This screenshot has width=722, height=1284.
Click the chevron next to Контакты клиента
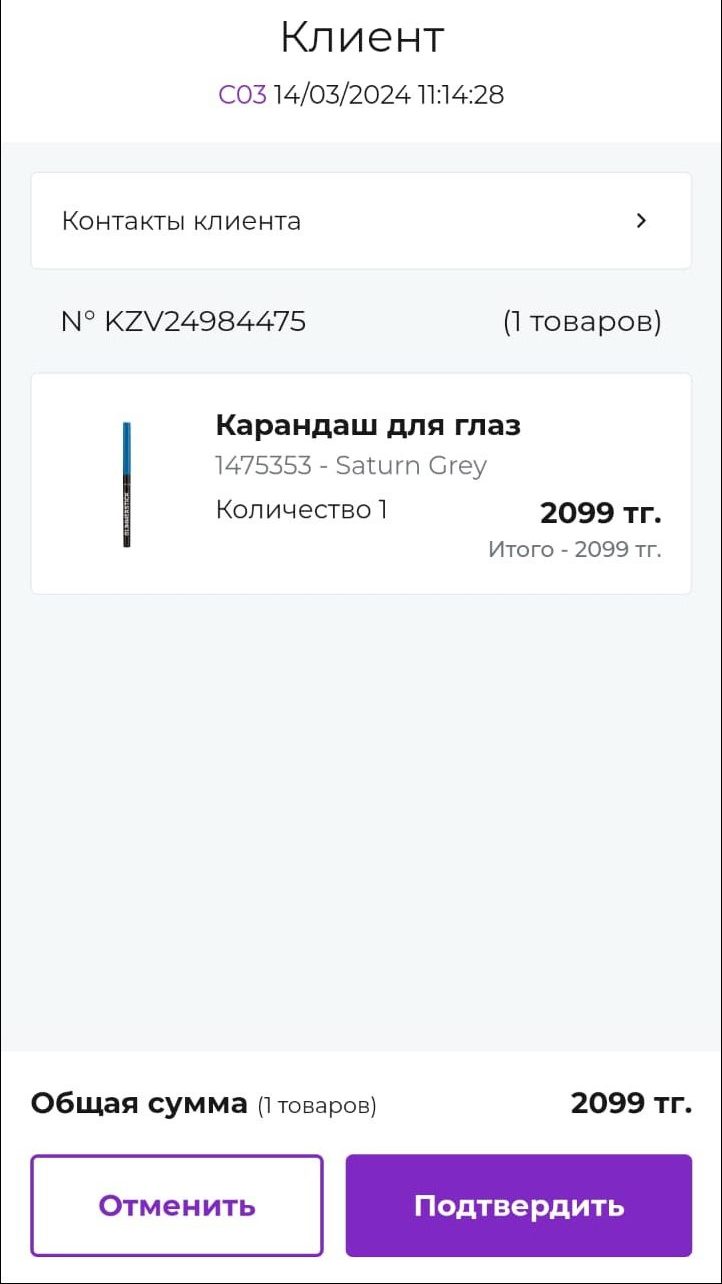642,221
